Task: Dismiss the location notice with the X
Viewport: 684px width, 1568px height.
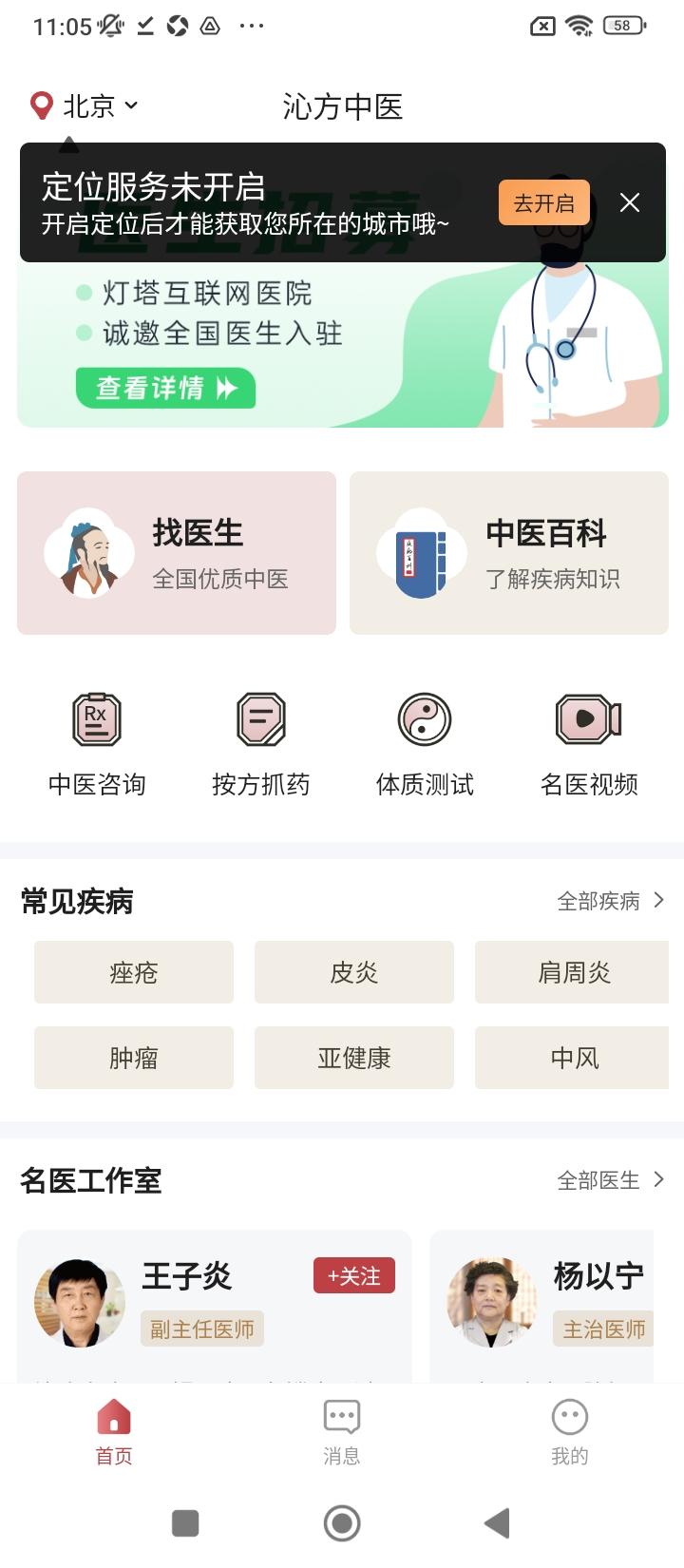Action: [x=629, y=202]
